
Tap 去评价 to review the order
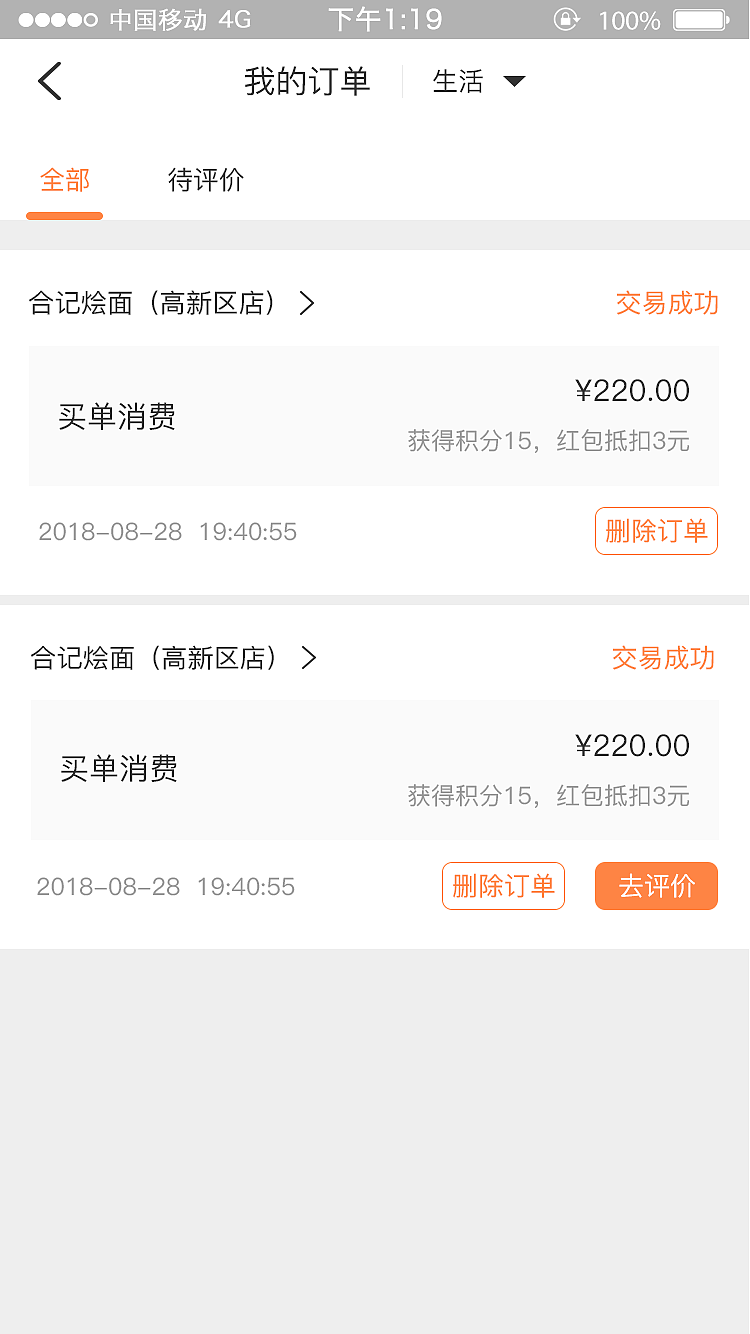point(656,886)
